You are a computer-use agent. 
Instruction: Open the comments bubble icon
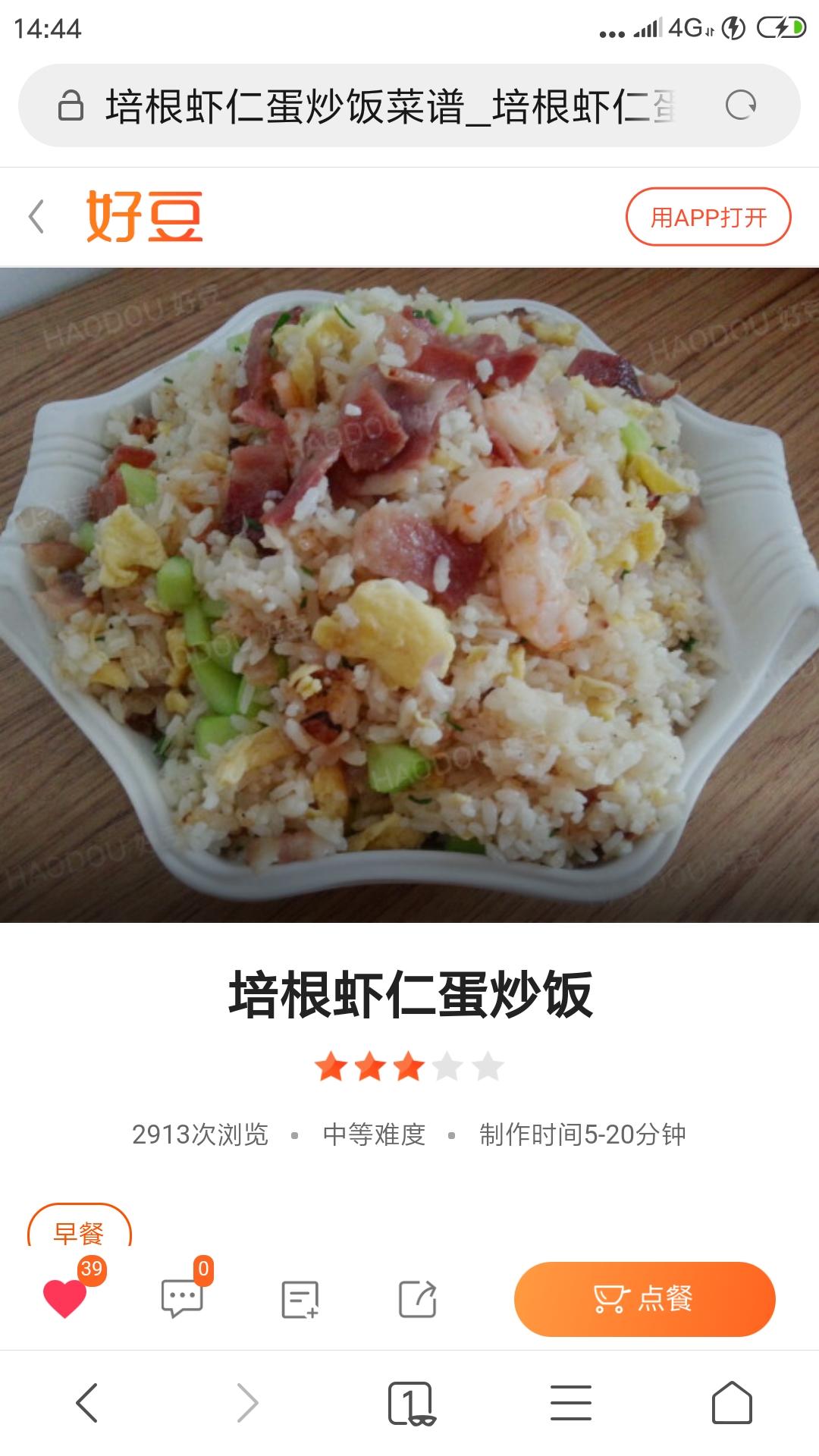coord(182,1299)
